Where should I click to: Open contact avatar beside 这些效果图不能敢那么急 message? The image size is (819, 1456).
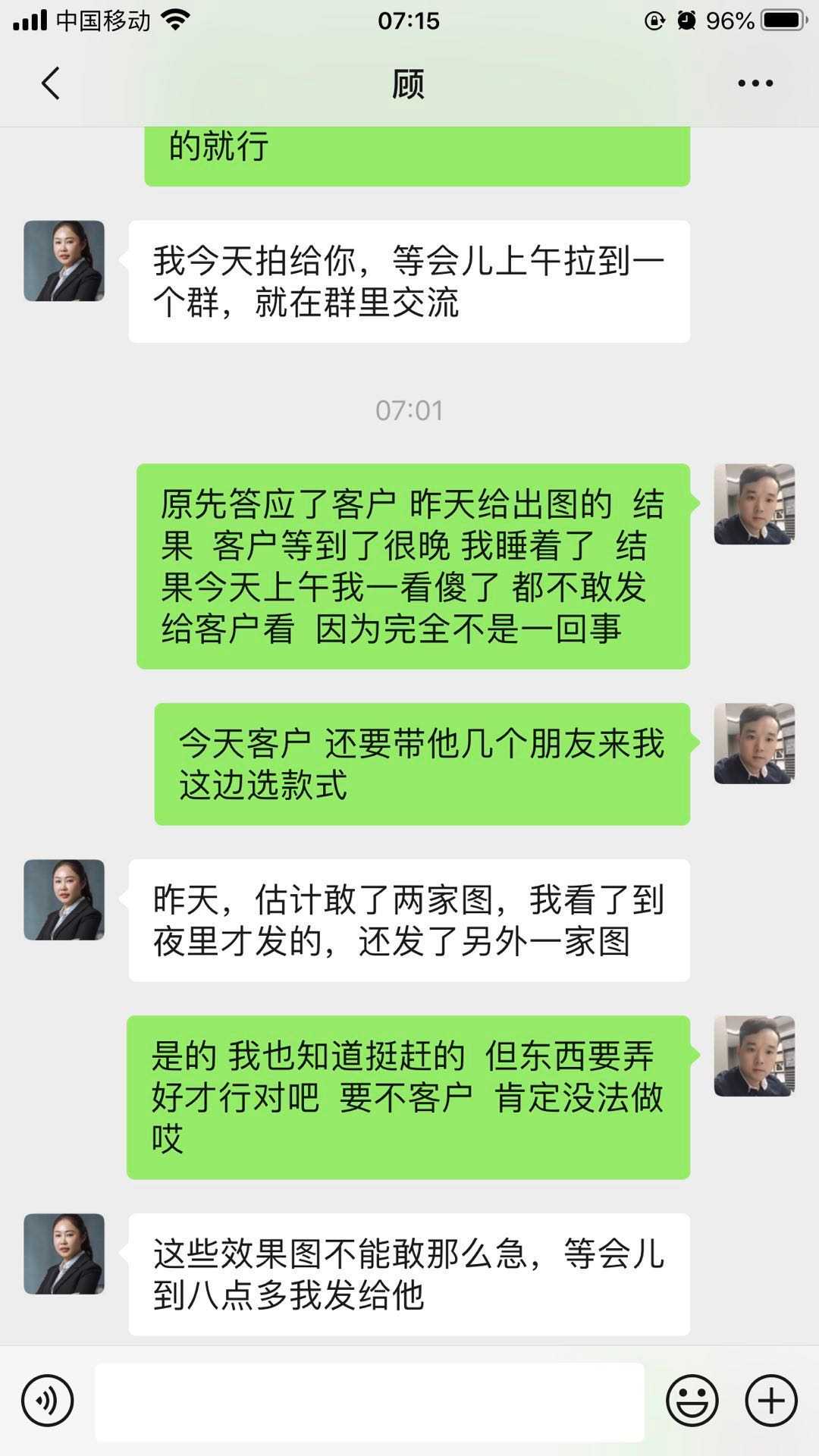[64, 1254]
